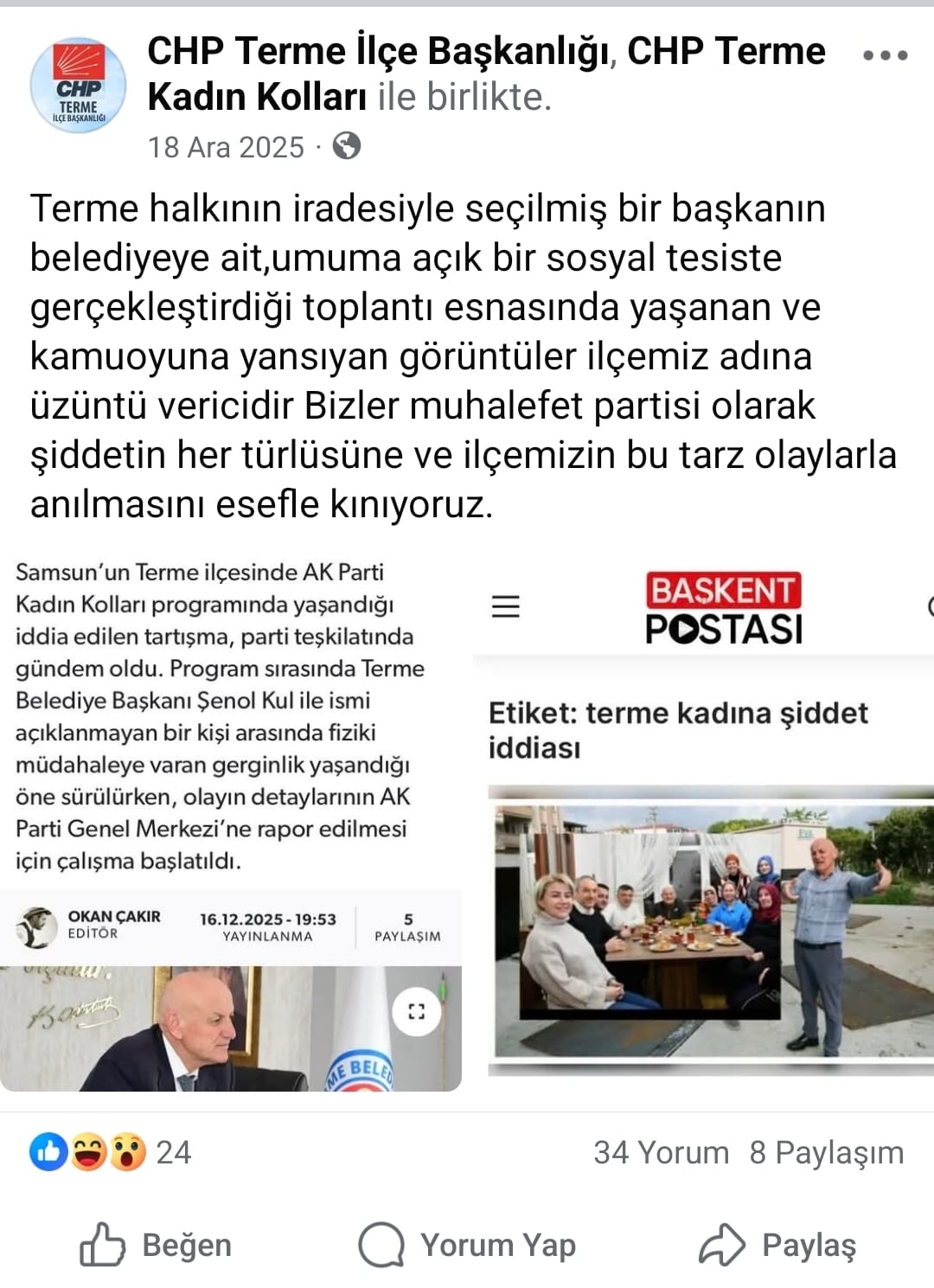
Task: Open the post's three-dot options menu
Action: 885,55
